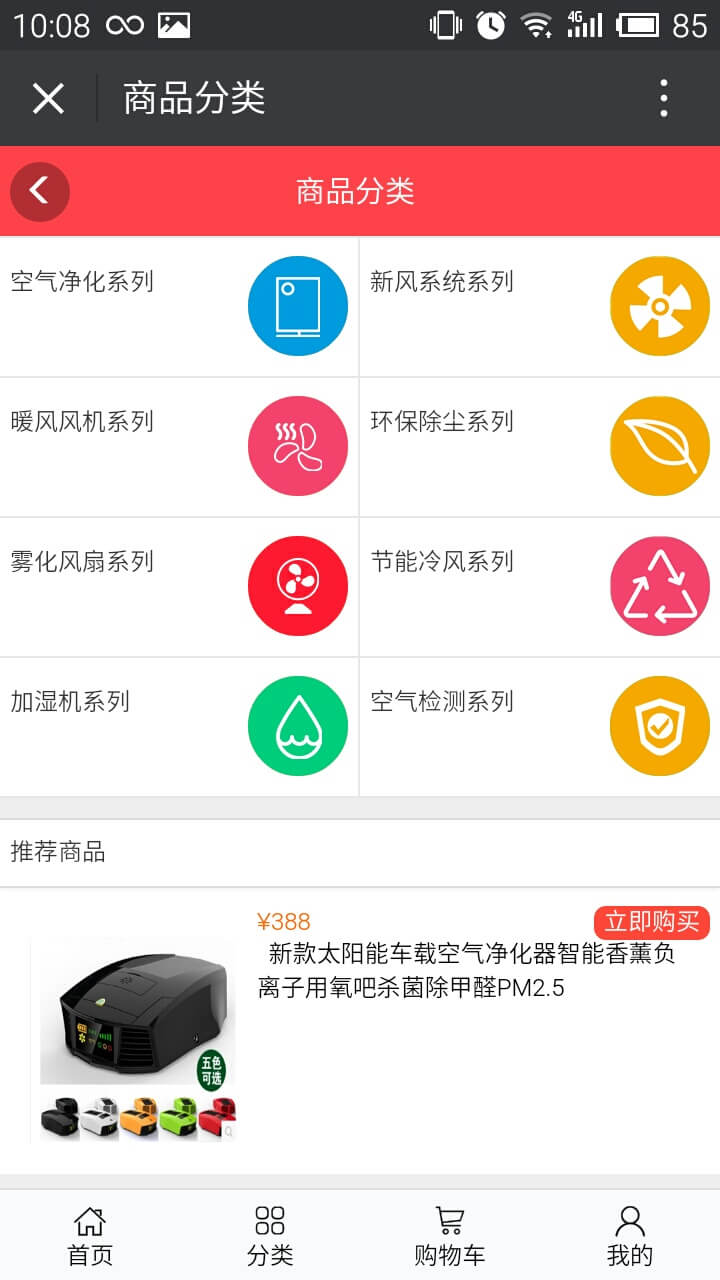720x1280 pixels.
Task: View the 雾化风扇系列 category
Action: click(179, 586)
